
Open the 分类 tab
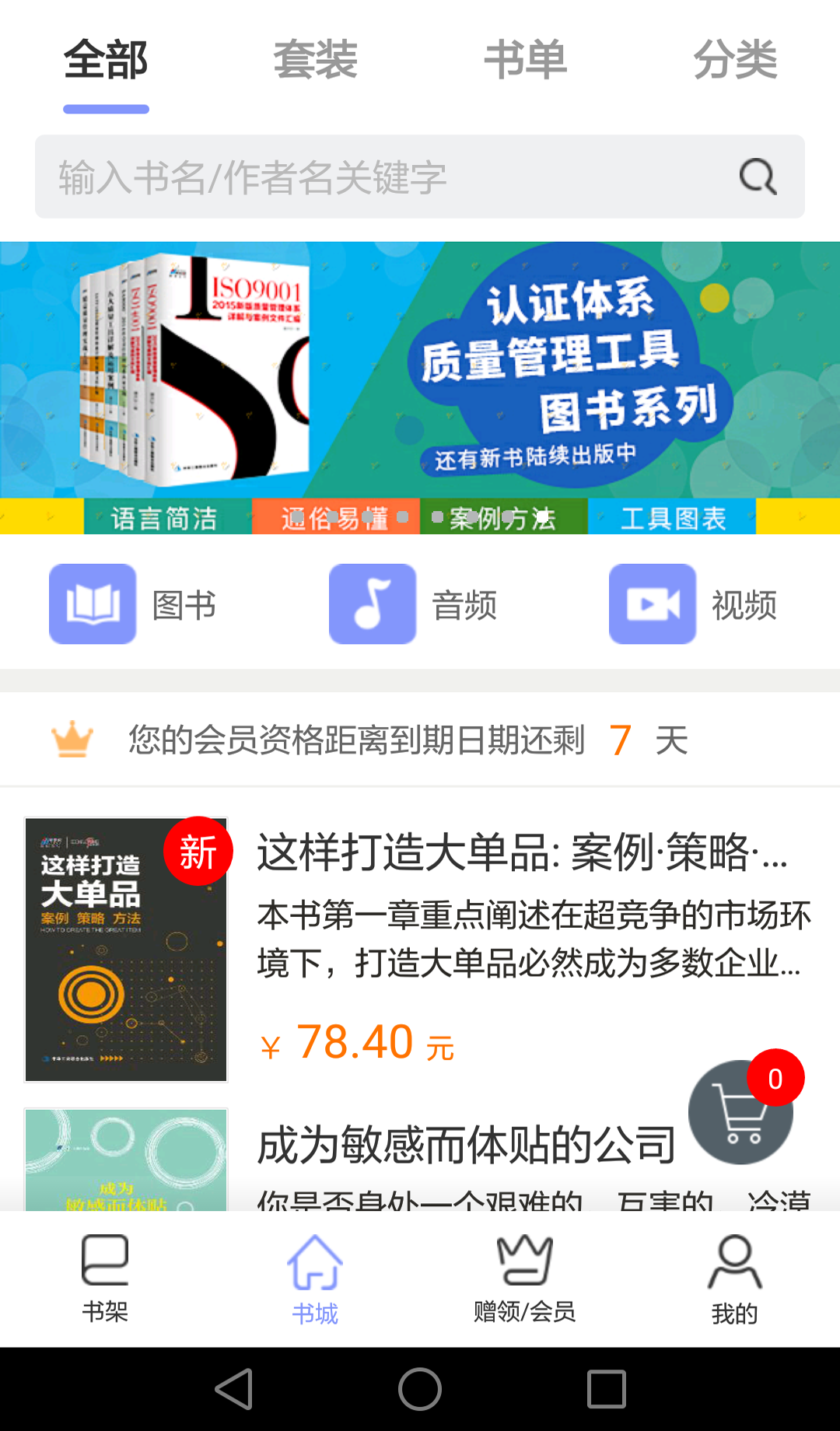pyautogui.click(x=735, y=60)
